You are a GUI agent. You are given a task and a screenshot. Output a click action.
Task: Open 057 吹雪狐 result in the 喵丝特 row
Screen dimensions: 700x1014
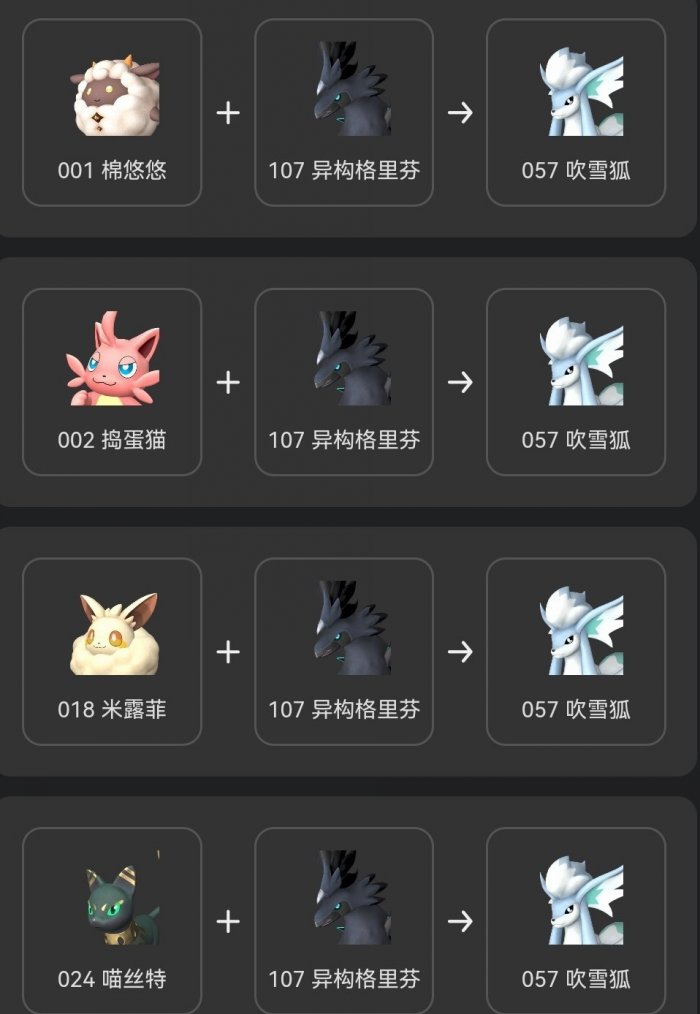[576, 921]
